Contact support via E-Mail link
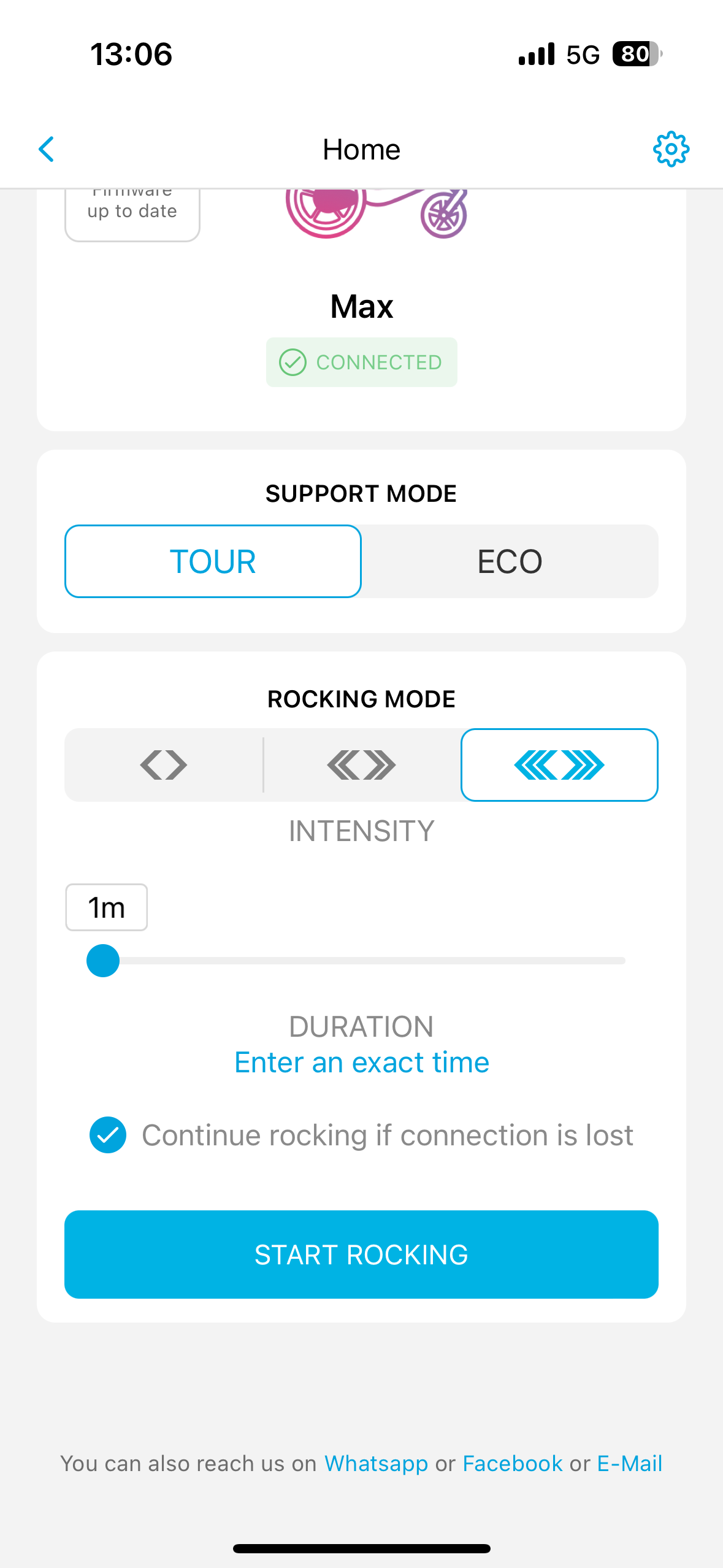The width and height of the screenshot is (723, 1568). (x=629, y=1463)
